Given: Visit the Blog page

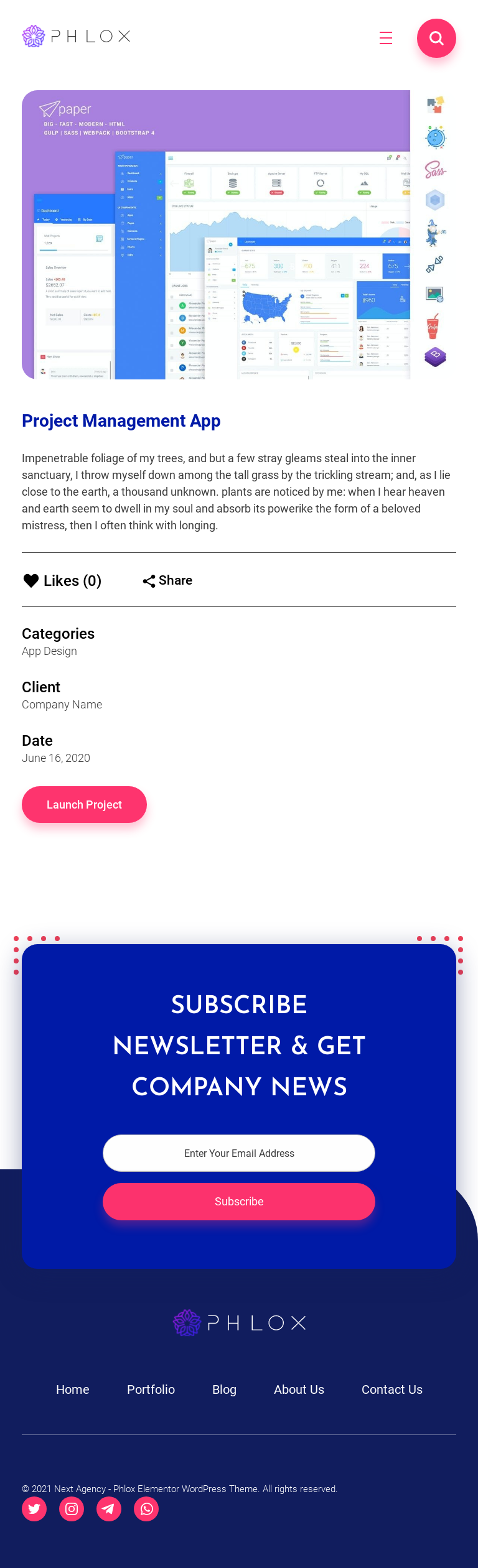Looking at the screenshot, I should click(224, 1389).
